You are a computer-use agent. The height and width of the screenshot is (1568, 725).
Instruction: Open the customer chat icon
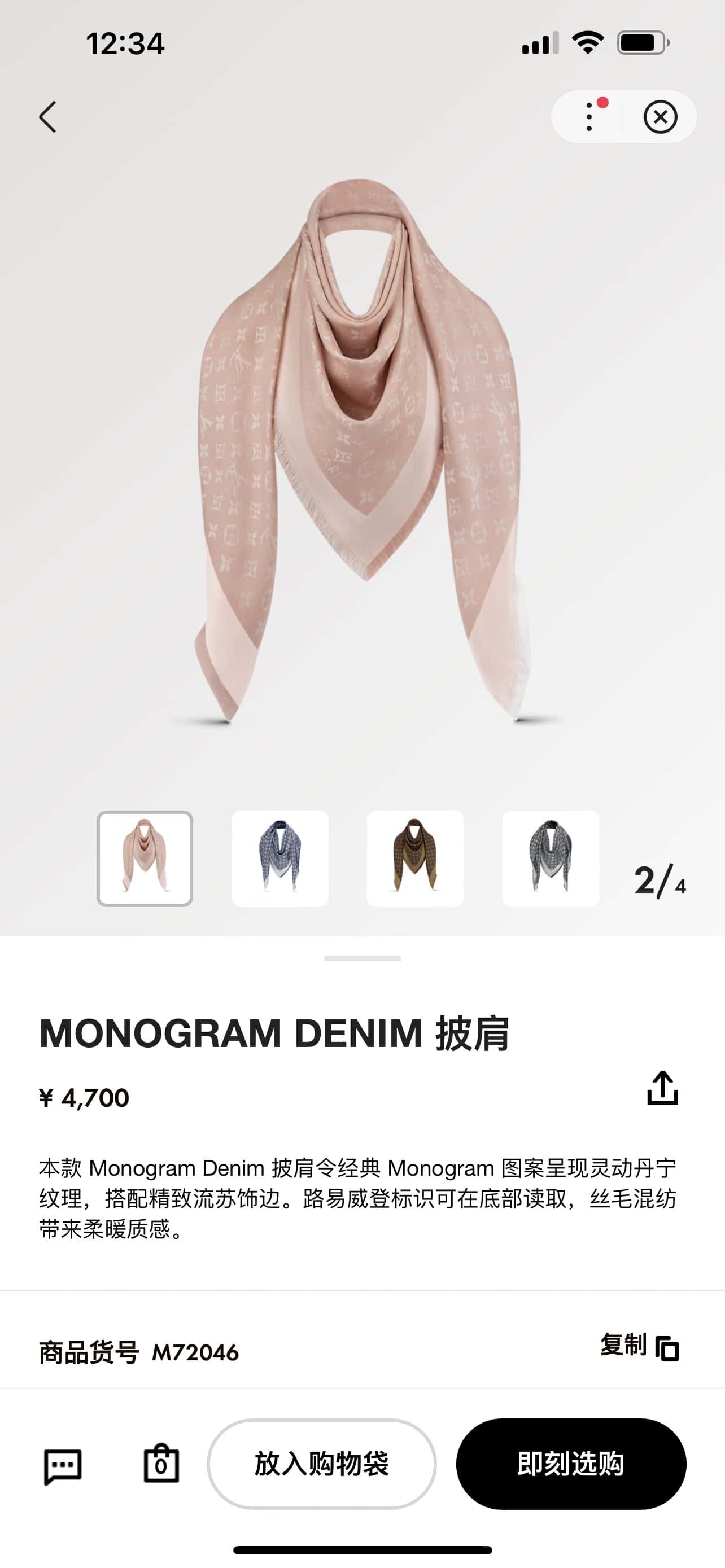point(63,1466)
